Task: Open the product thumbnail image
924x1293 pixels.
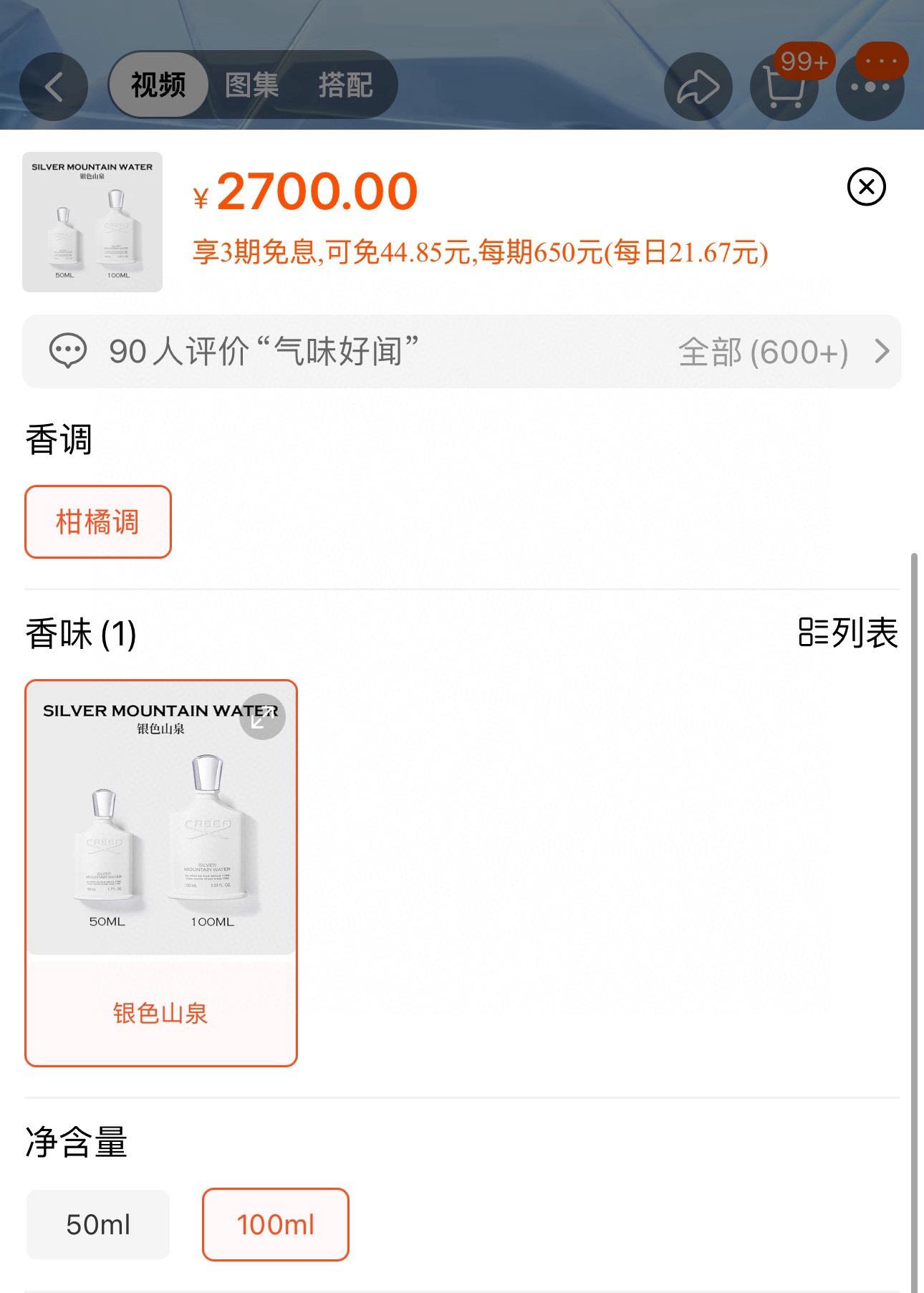Action: tap(92, 222)
